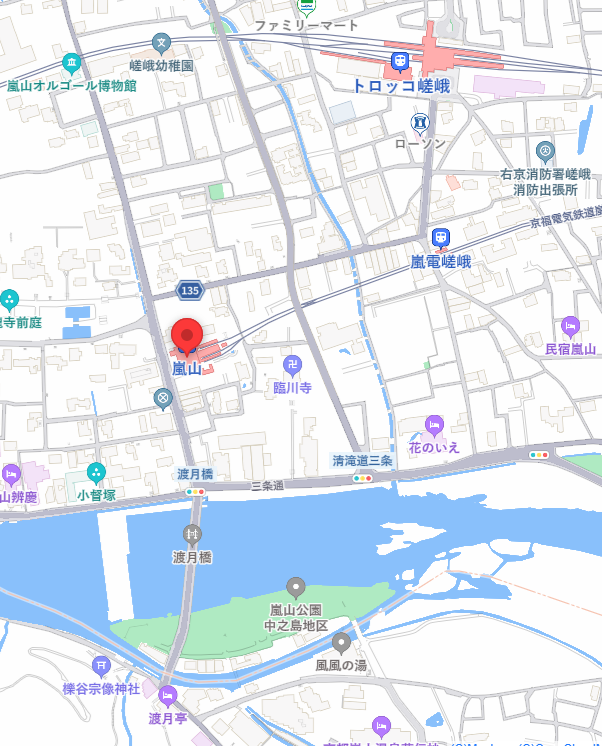Open the 嵐山オルゴール博物館 marker
This screenshot has height=746, width=602.
coord(72,63)
